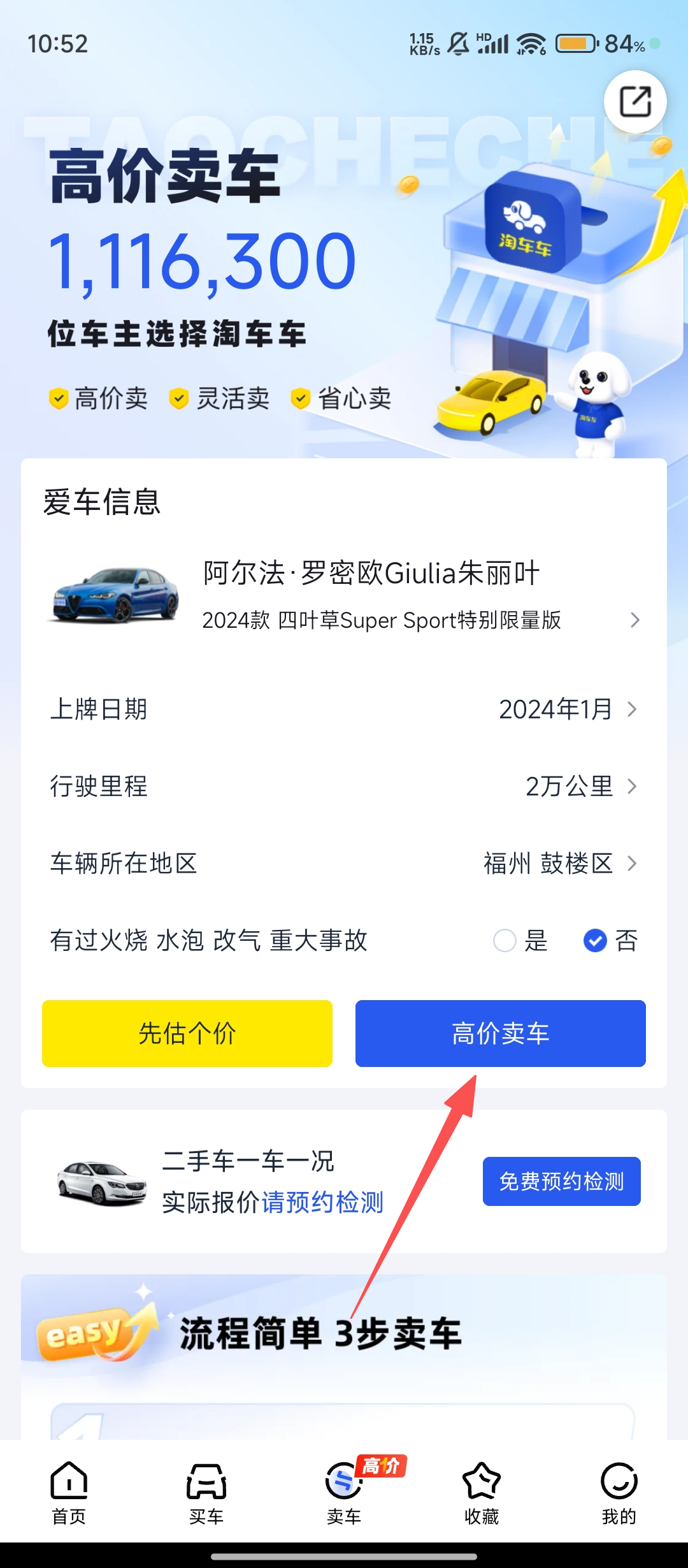Open the 收藏 favorites tab
Image resolution: width=688 pixels, height=1568 pixels.
click(x=482, y=1492)
